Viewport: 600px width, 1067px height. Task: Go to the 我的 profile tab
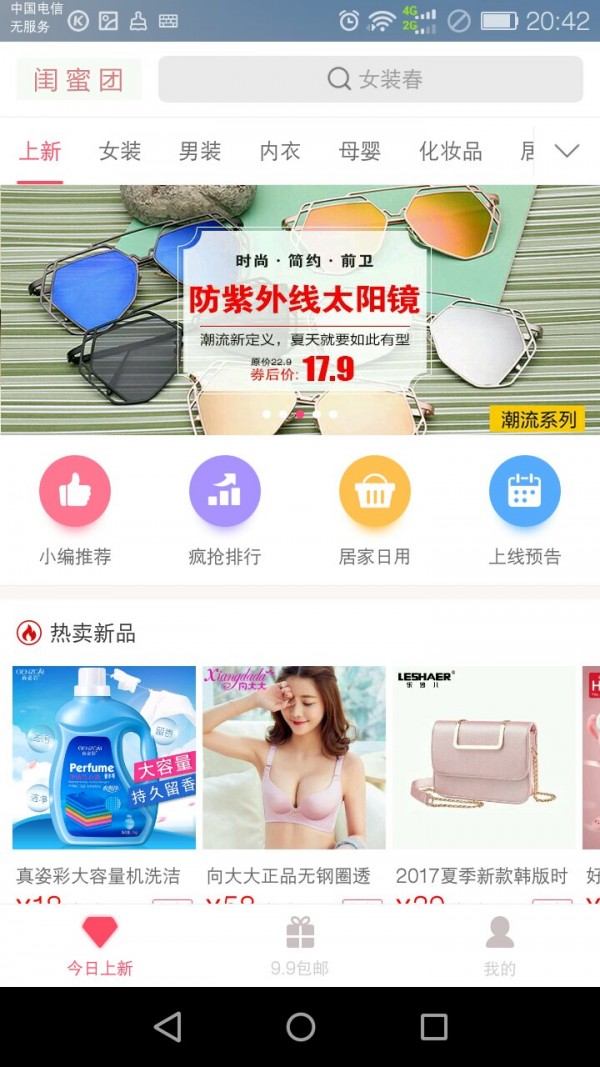tap(499, 945)
